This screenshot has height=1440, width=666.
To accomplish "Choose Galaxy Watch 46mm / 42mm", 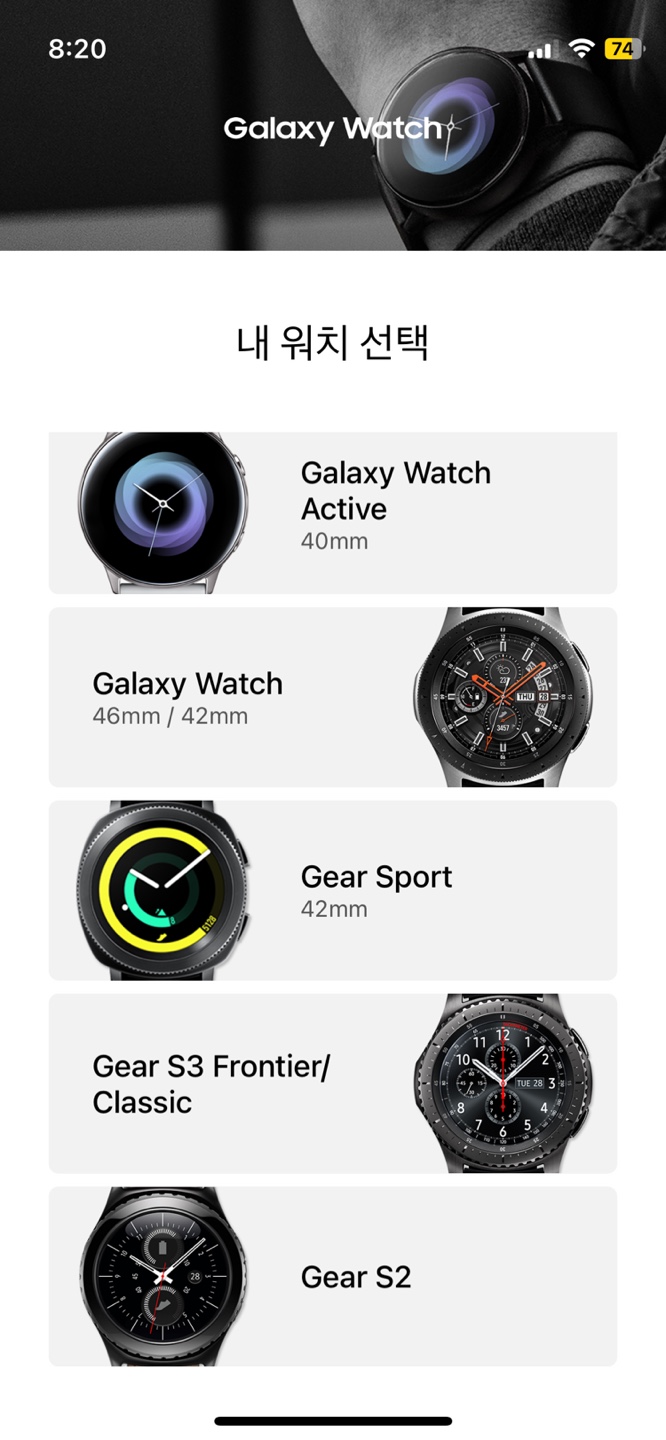I will click(x=332, y=697).
